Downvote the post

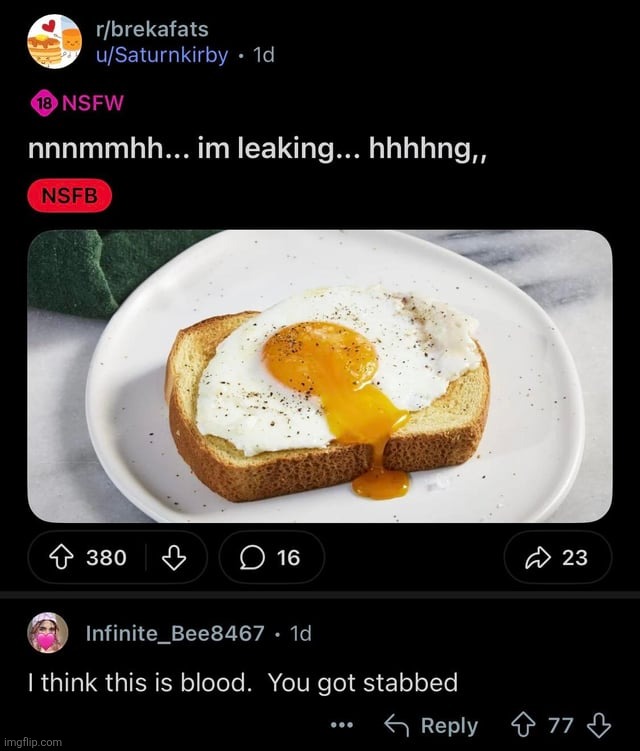click(x=174, y=558)
